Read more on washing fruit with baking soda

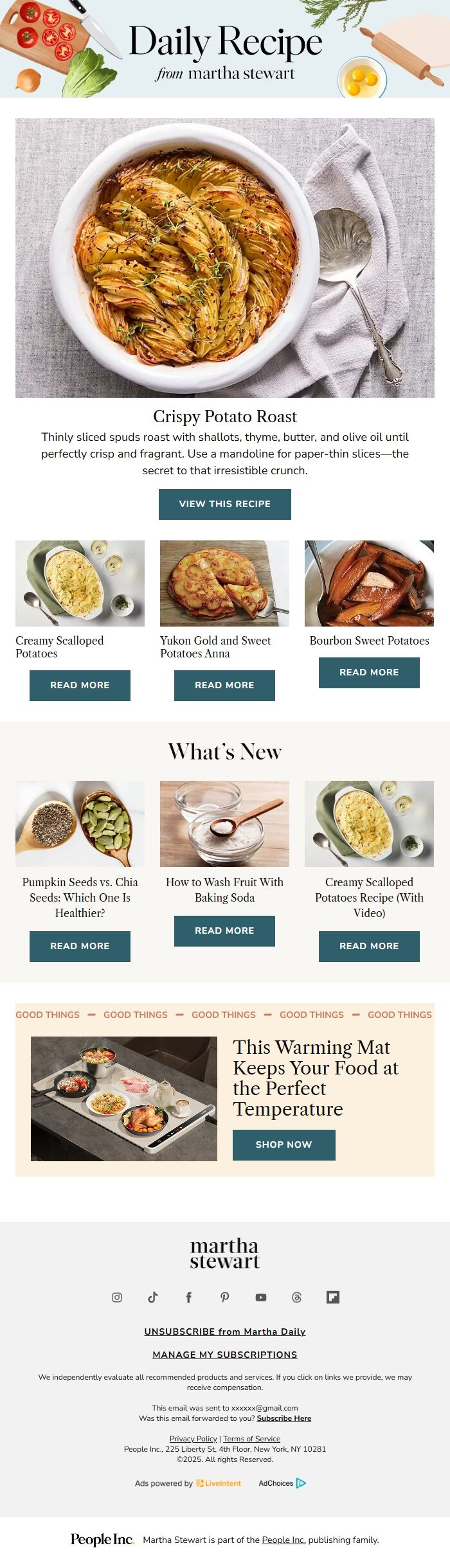(x=224, y=931)
